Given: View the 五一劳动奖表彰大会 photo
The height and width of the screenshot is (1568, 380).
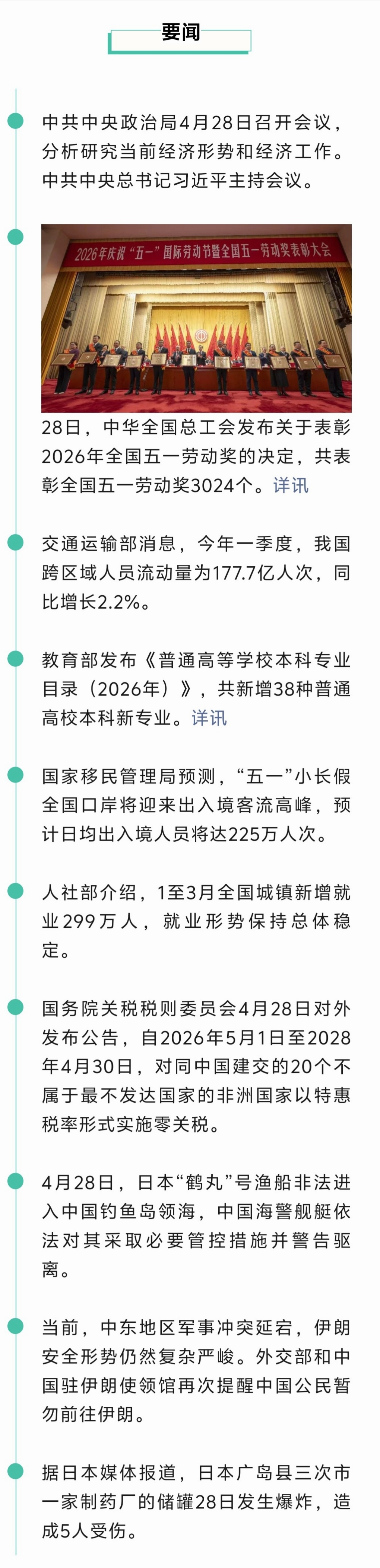Looking at the screenshot, I should coord(196,318).
